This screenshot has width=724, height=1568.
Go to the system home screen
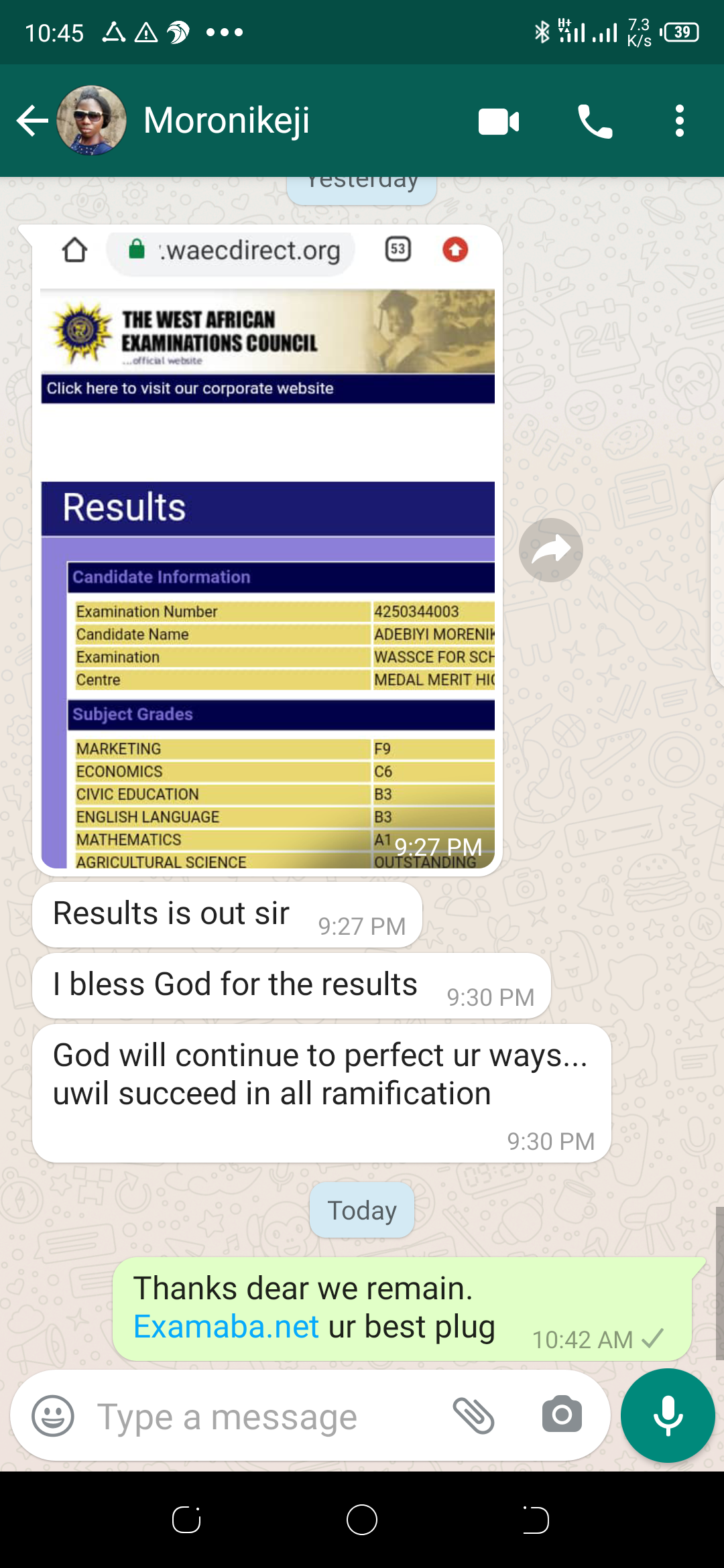point(362,1519)
